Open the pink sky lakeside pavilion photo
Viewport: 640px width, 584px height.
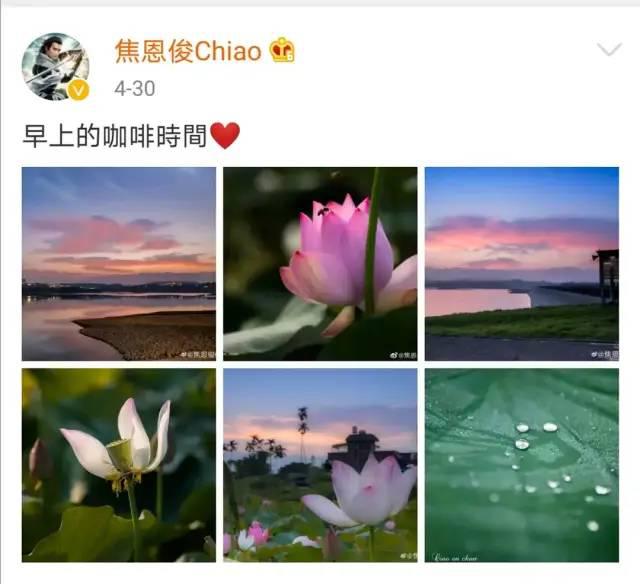coord(521,263)
